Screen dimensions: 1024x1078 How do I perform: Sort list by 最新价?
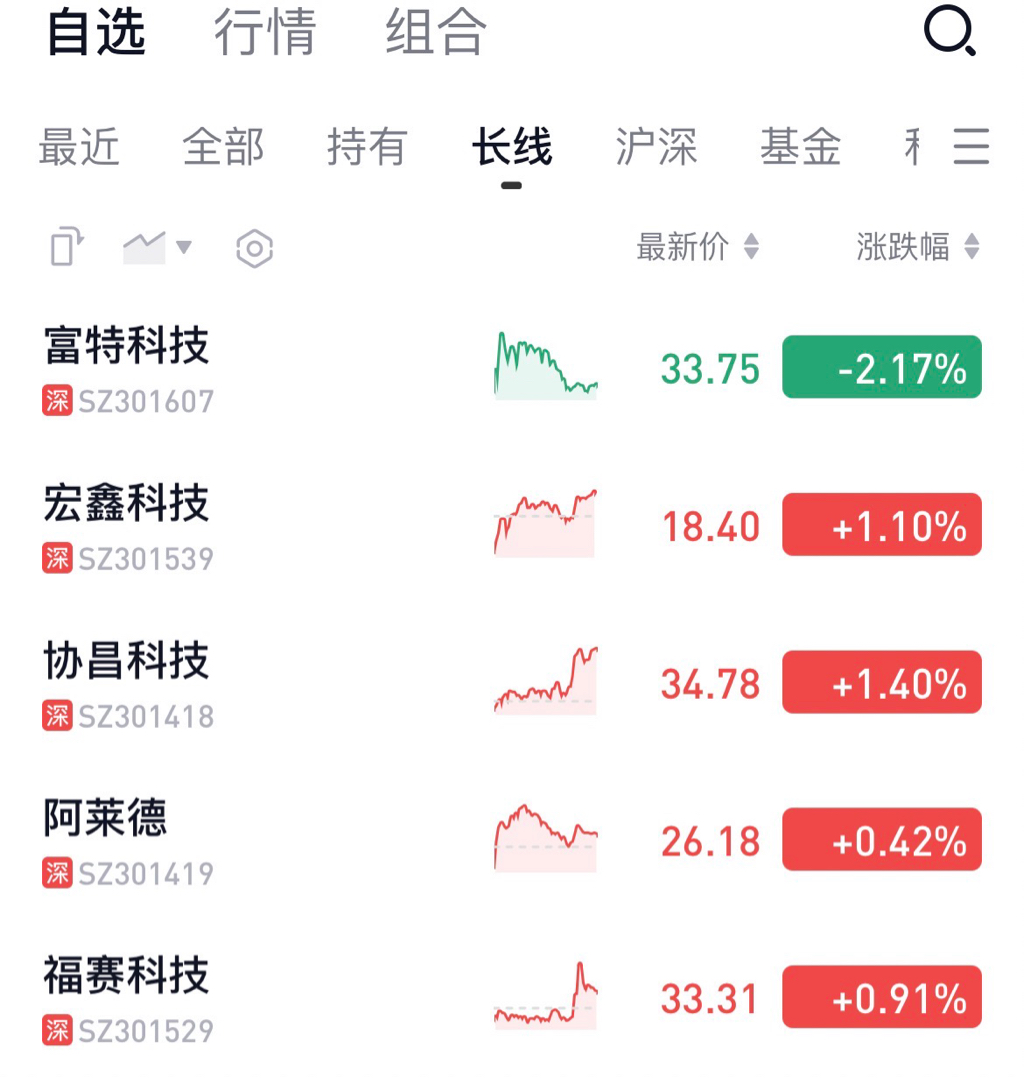click(697, 247)
